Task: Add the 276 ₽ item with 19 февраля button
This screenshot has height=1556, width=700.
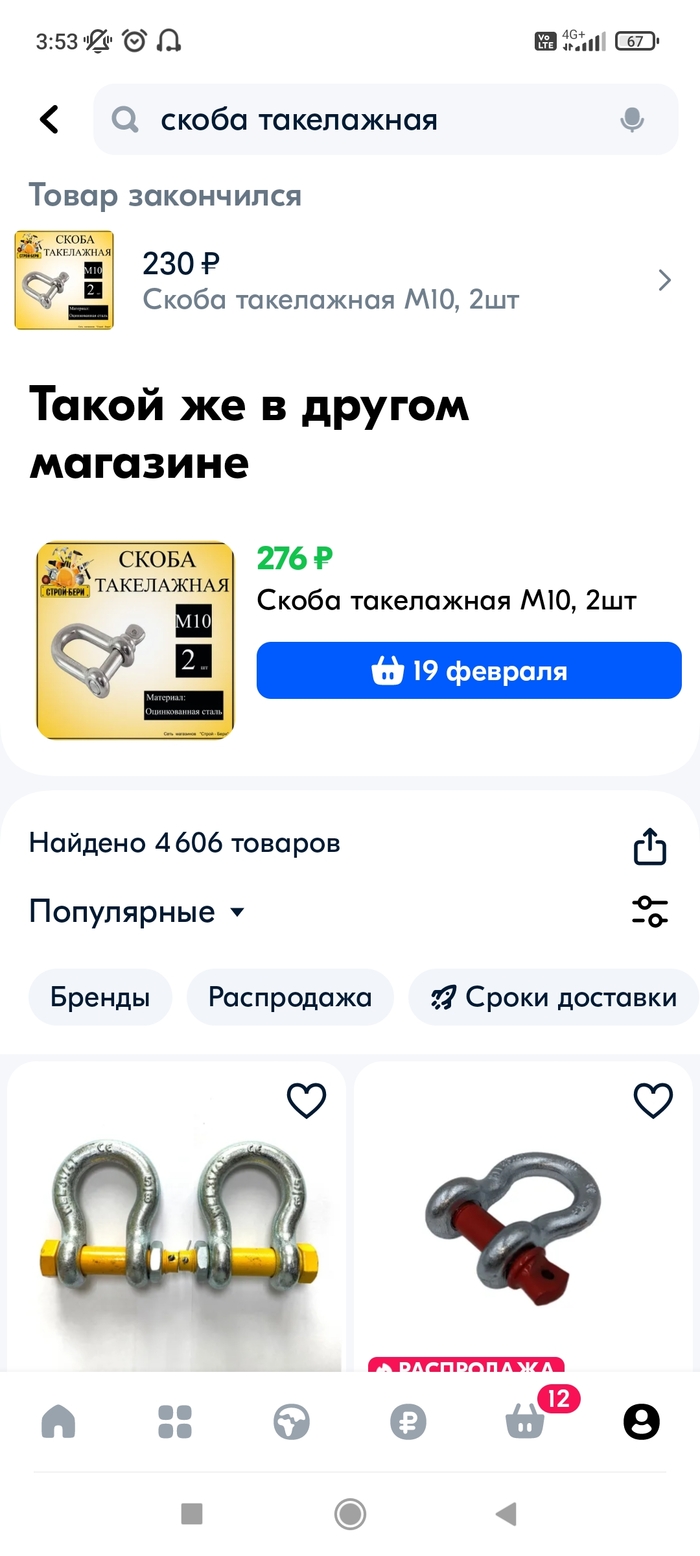Action: 469,670
